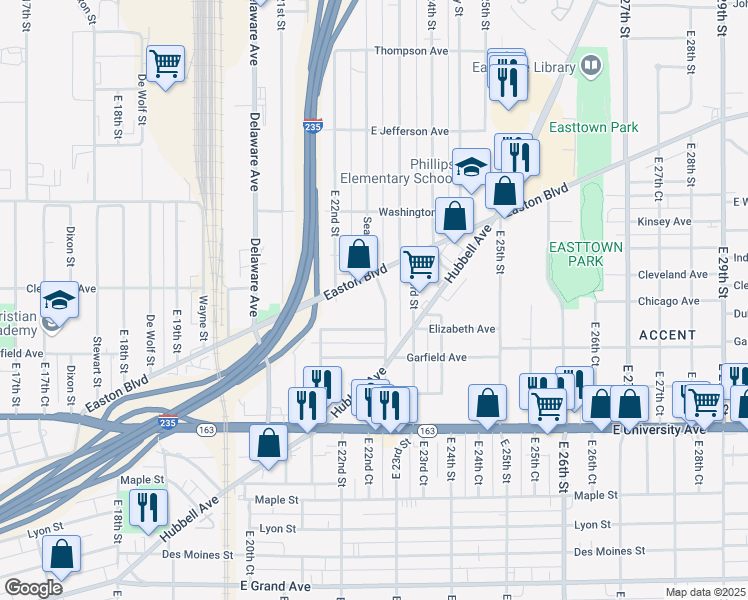Open the Easttown Library marker
748x600 pixels.
tap(591, 66)
